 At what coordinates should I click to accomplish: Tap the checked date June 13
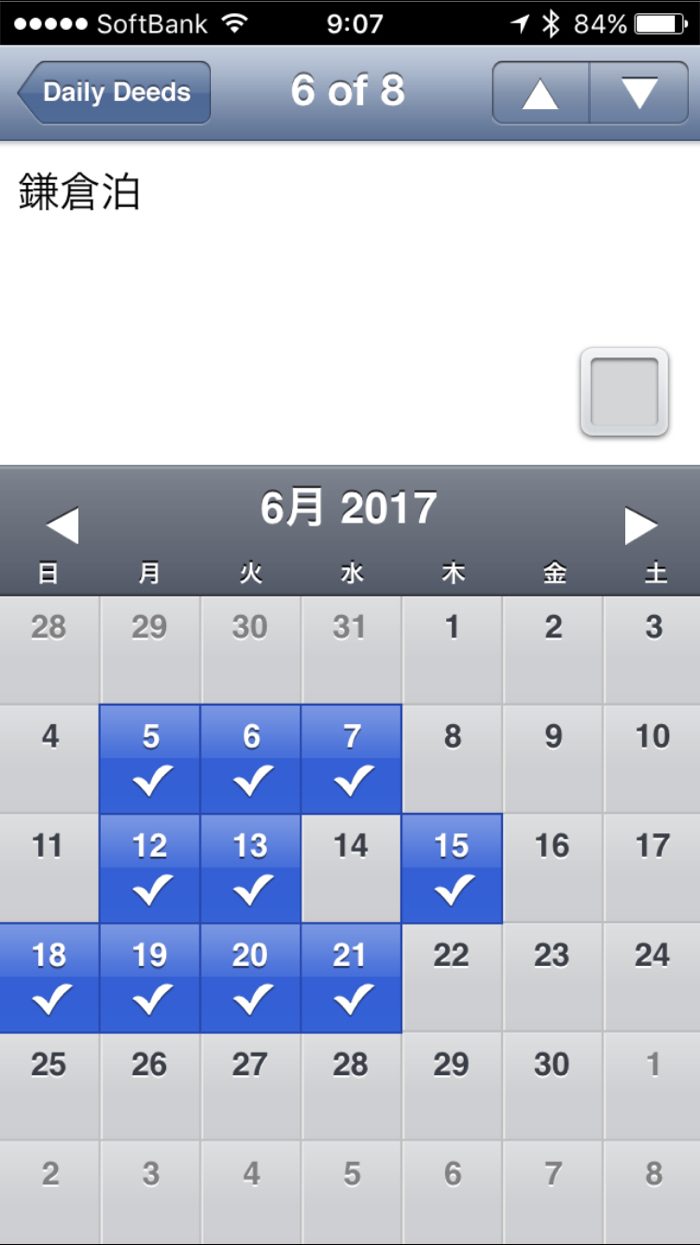pos(250,868)
